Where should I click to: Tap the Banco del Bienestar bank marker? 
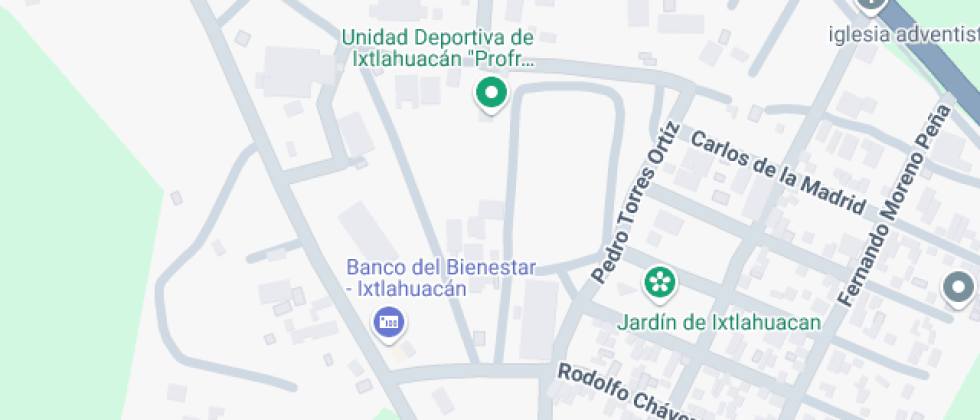pyautogui.click(x=388, y=322)
